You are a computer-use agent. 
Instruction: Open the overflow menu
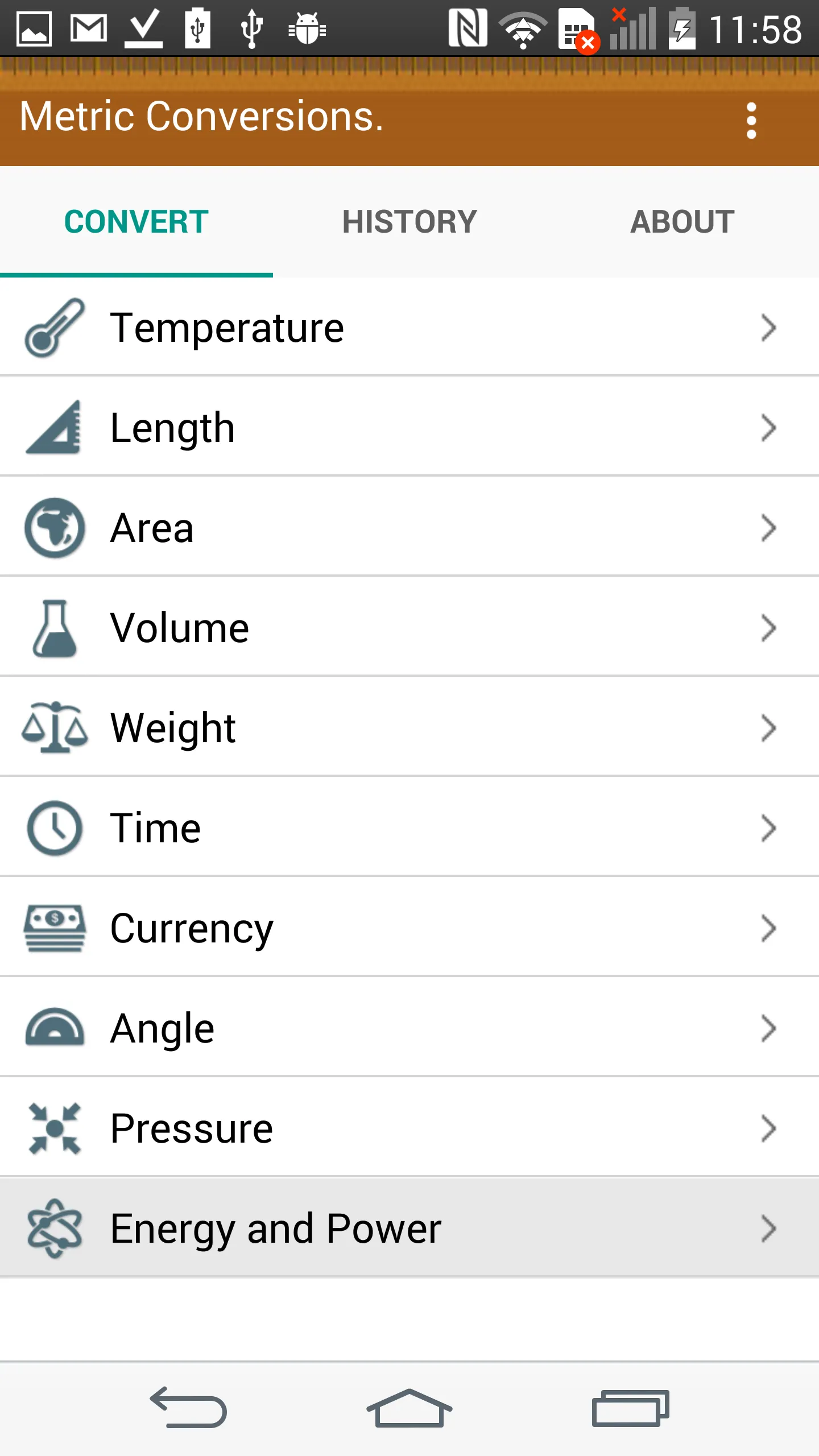(x=752, y=119)
